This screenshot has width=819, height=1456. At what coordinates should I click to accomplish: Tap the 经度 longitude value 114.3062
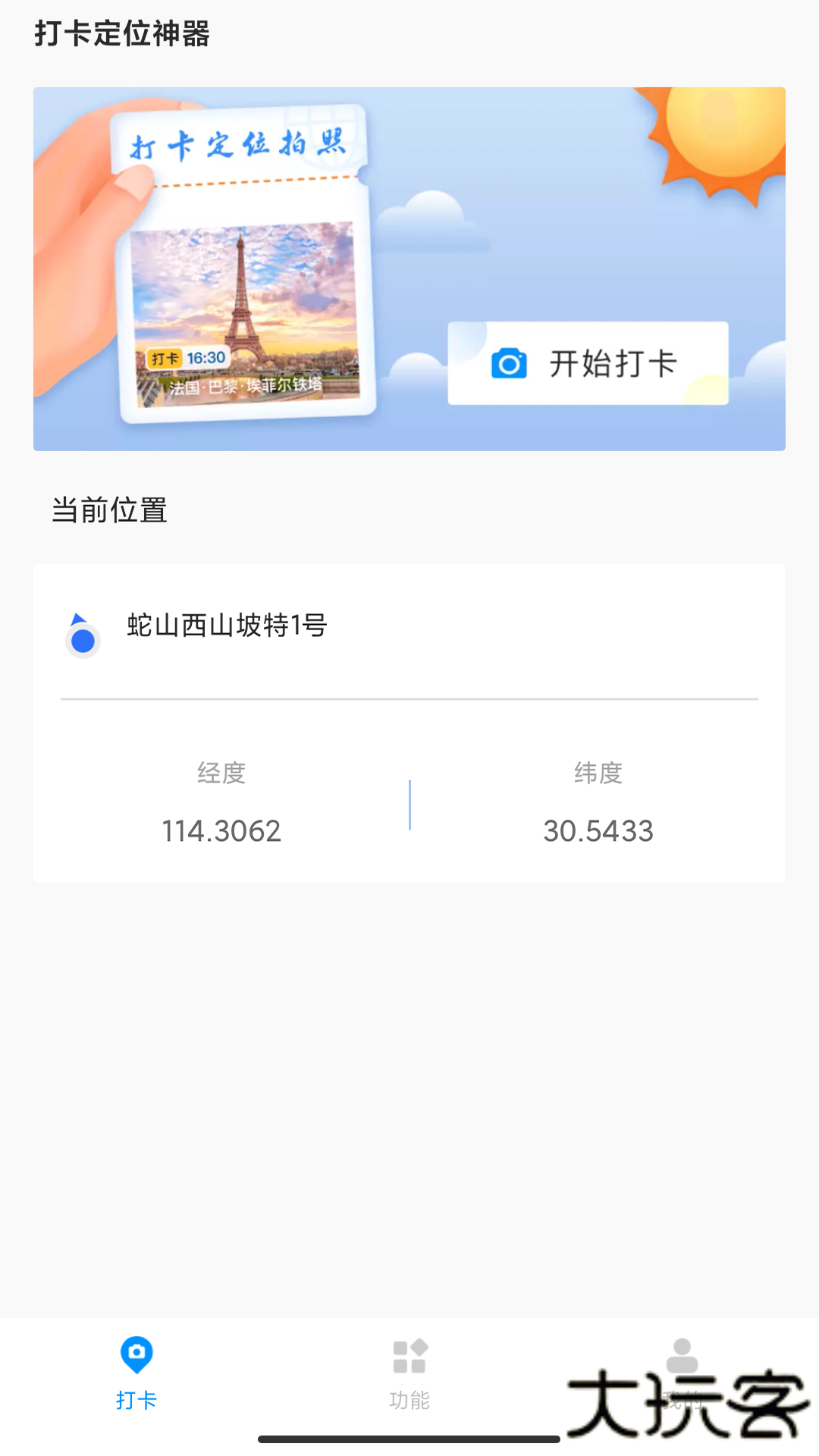tap(222, 831)
